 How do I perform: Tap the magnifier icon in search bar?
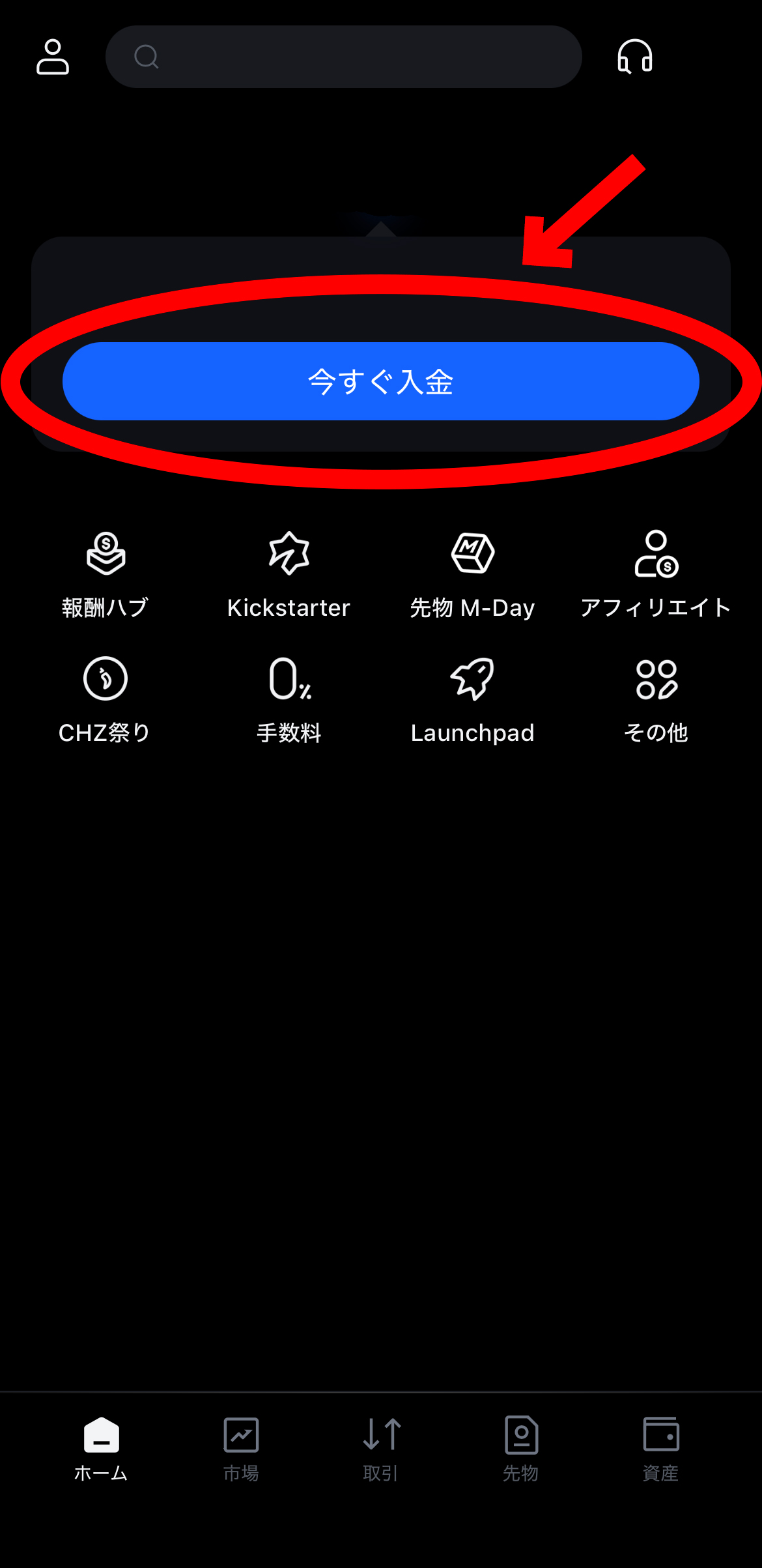(147, 57)
